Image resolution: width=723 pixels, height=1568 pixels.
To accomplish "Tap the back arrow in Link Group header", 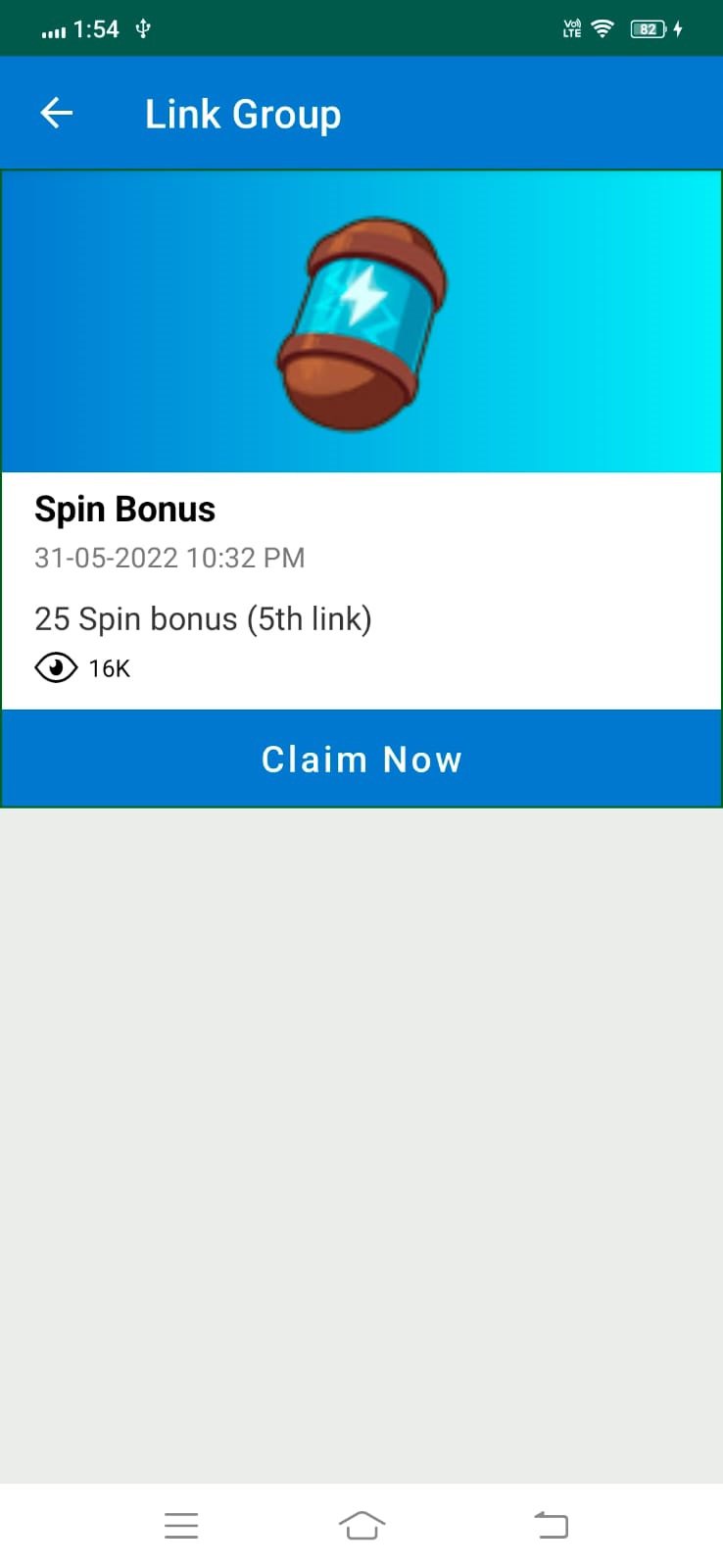I will click(56, 113).
